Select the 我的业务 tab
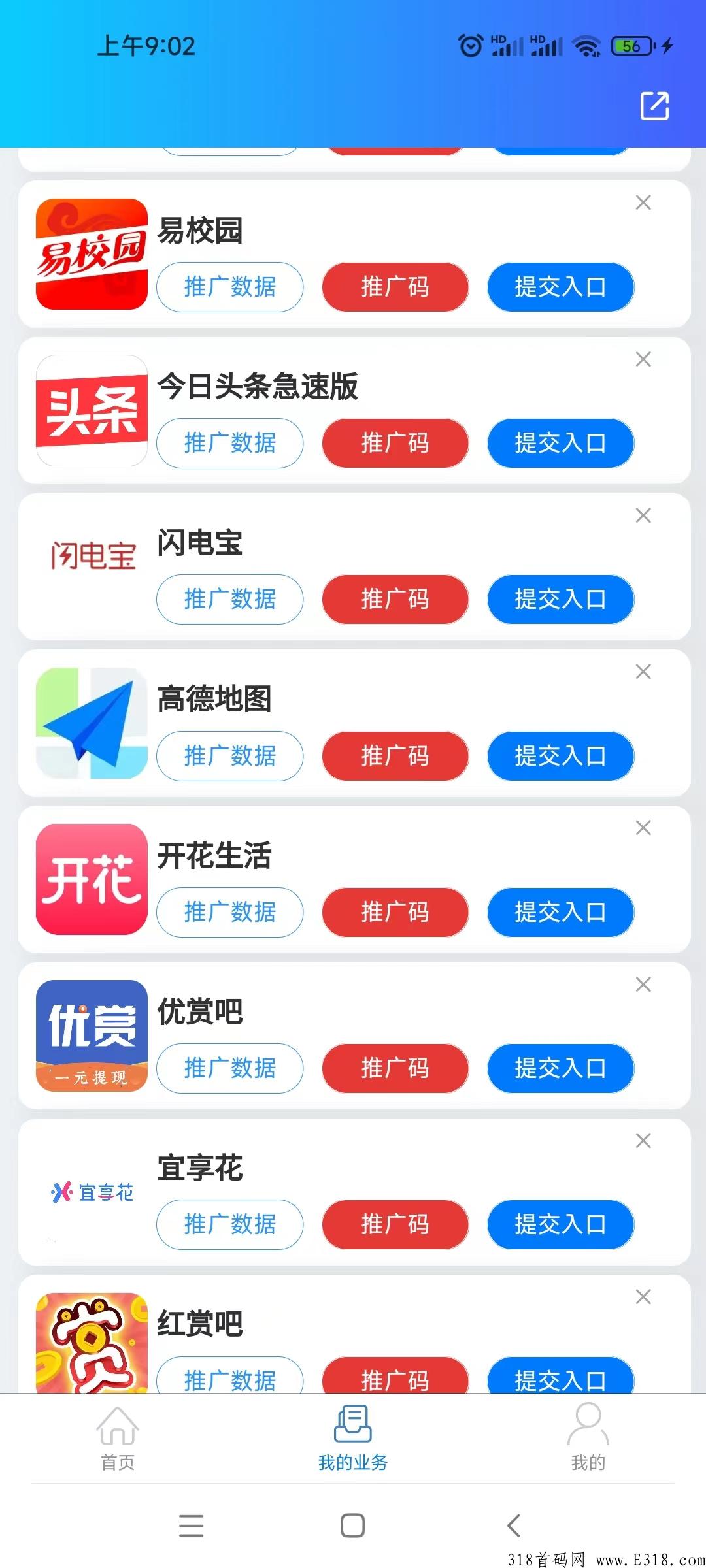Viewport: 706px width, 1568px height. pyautogui.click(x=353, y=1439)
